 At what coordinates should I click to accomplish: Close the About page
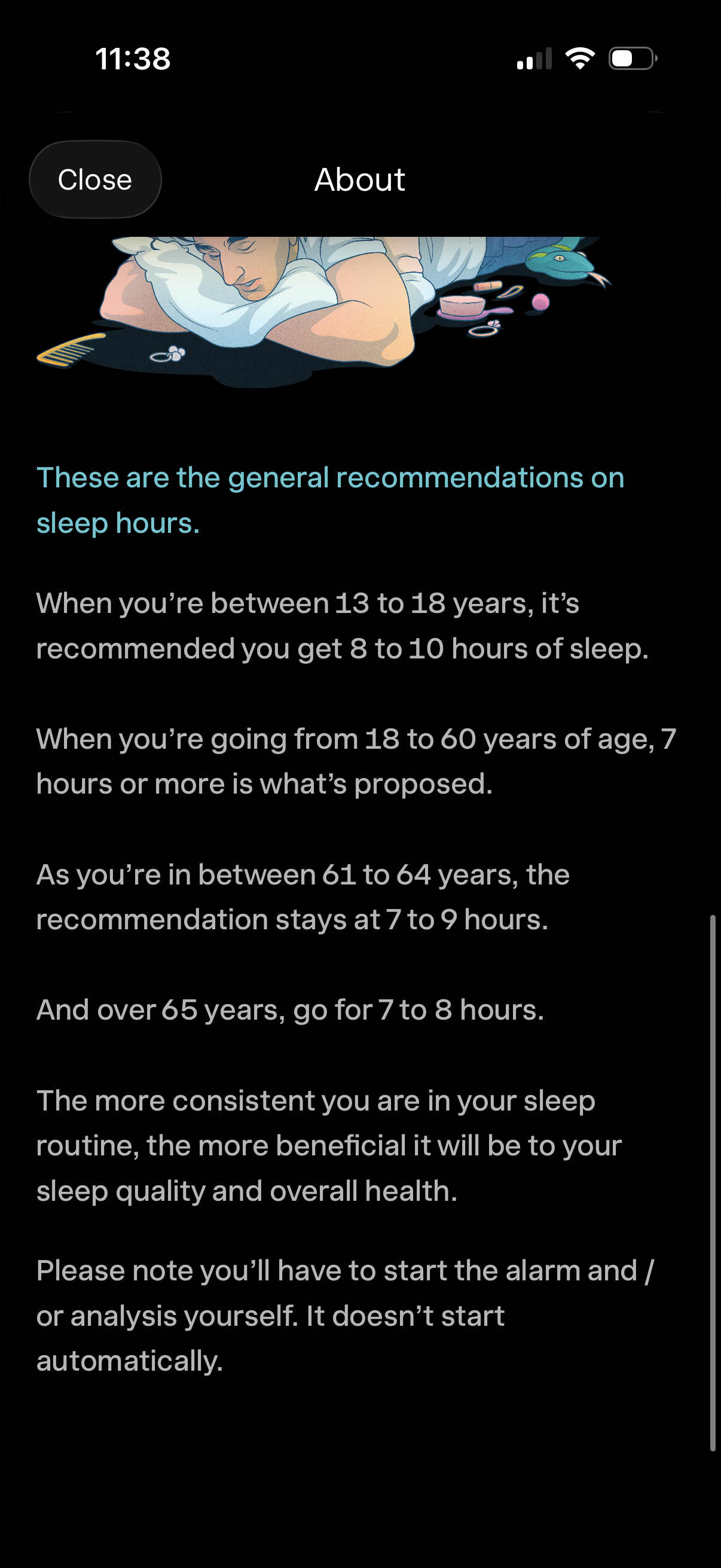(95, 179)
